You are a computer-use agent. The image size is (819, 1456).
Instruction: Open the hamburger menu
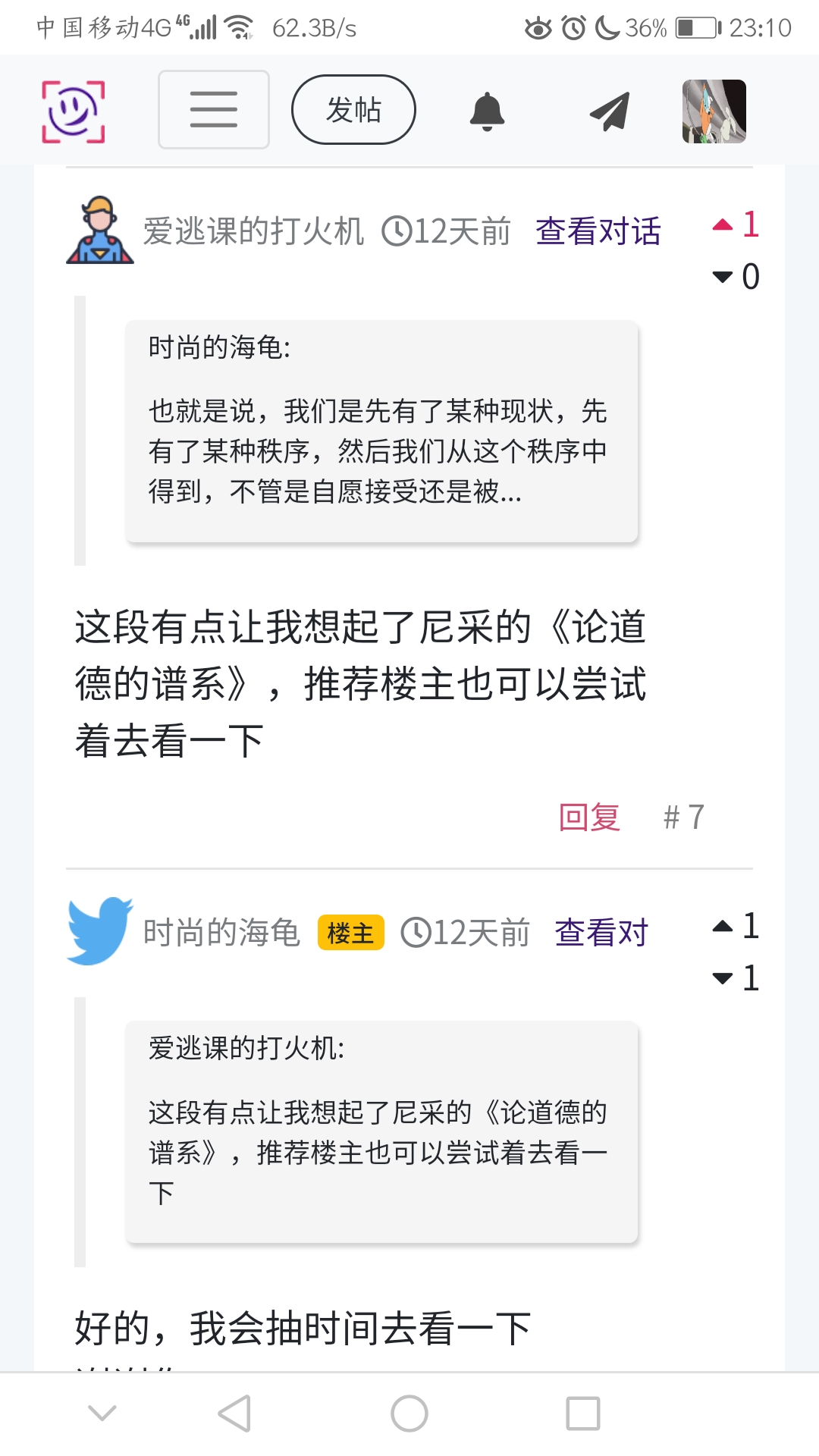[213, 110]
